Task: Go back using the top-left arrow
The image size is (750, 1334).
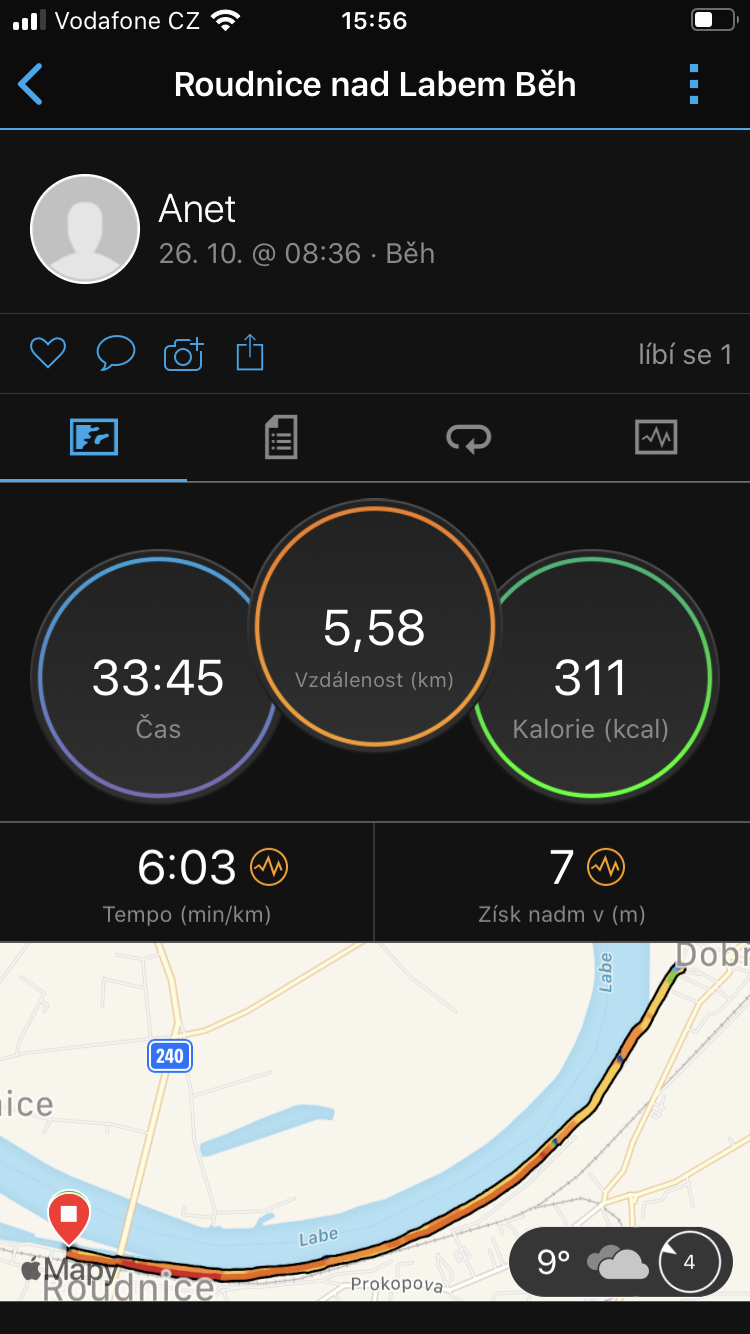Action: (x=31, y=84)
